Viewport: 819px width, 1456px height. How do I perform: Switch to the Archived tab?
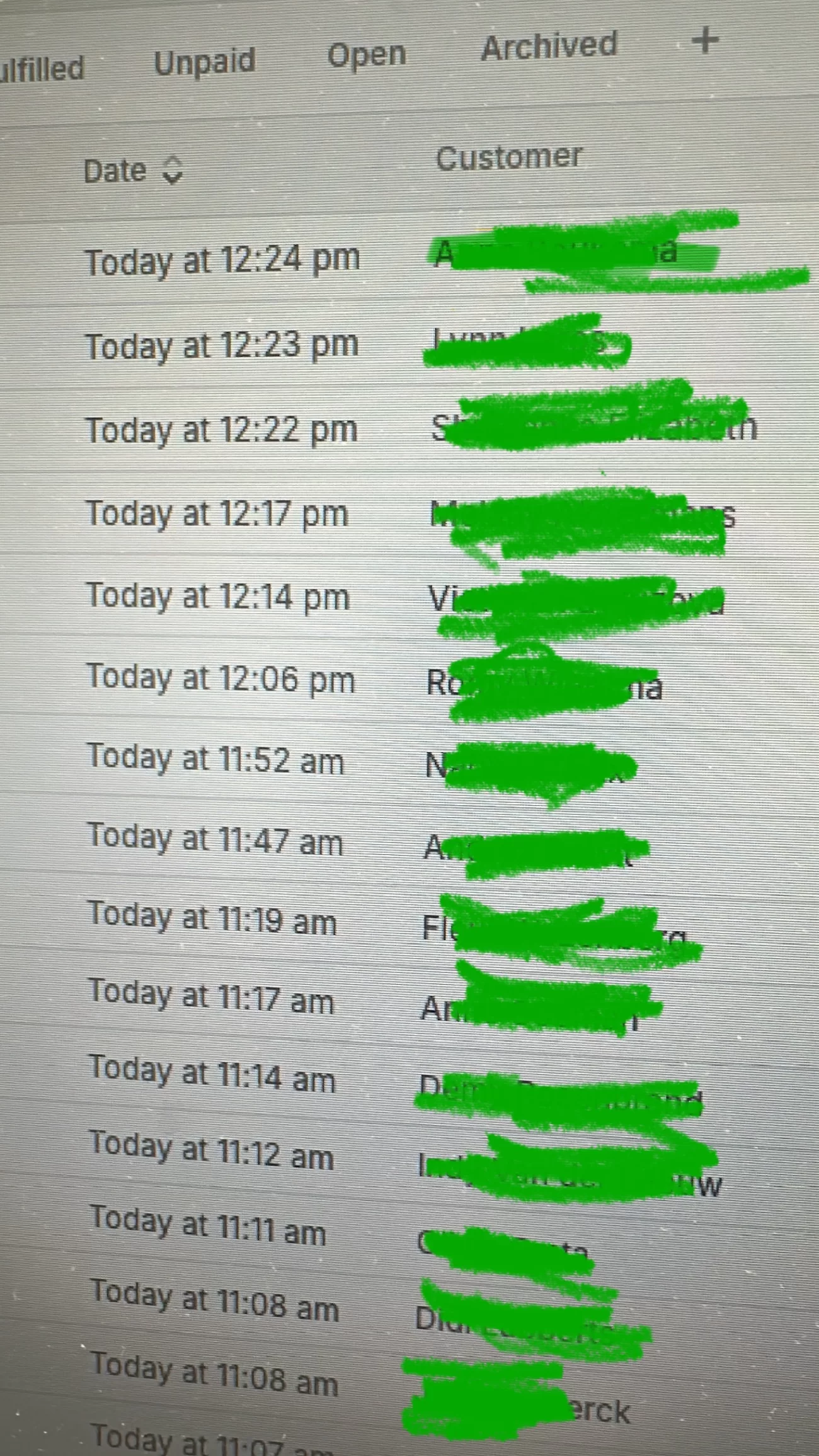549,47
